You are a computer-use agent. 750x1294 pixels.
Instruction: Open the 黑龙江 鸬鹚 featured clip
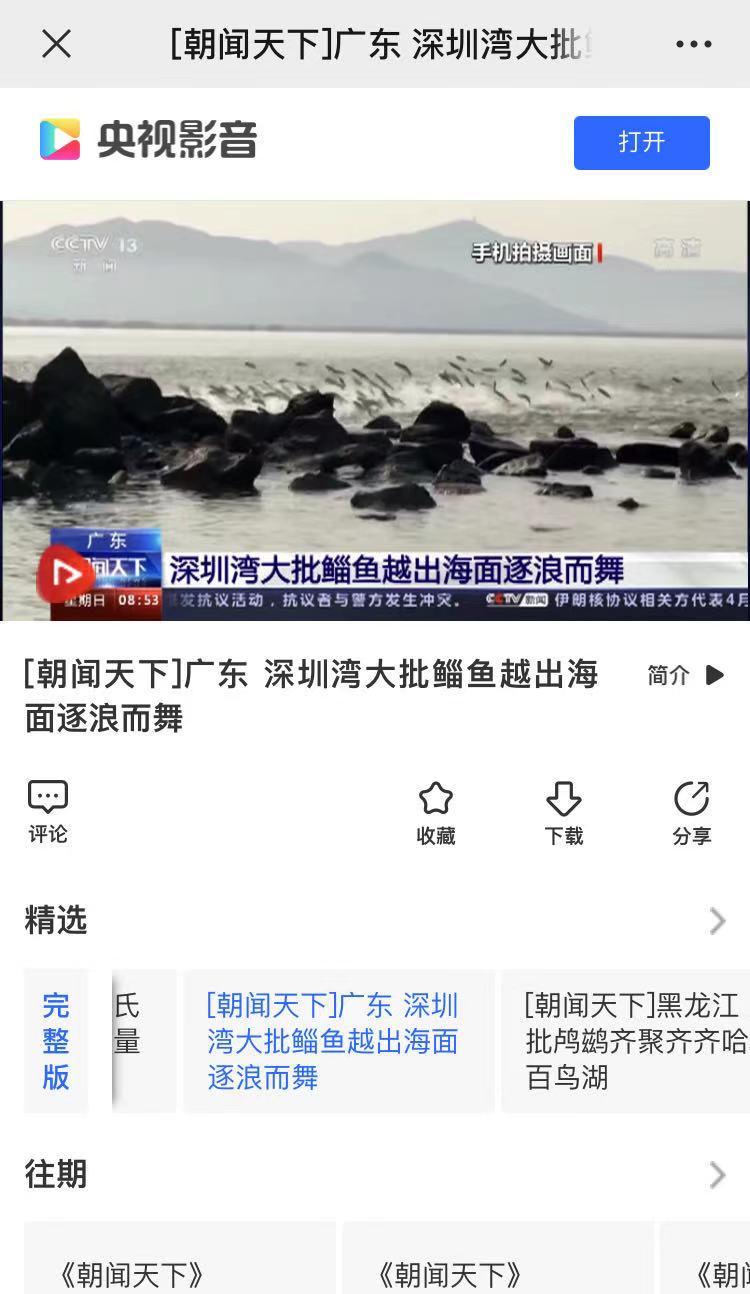[x=632, y=1041]
